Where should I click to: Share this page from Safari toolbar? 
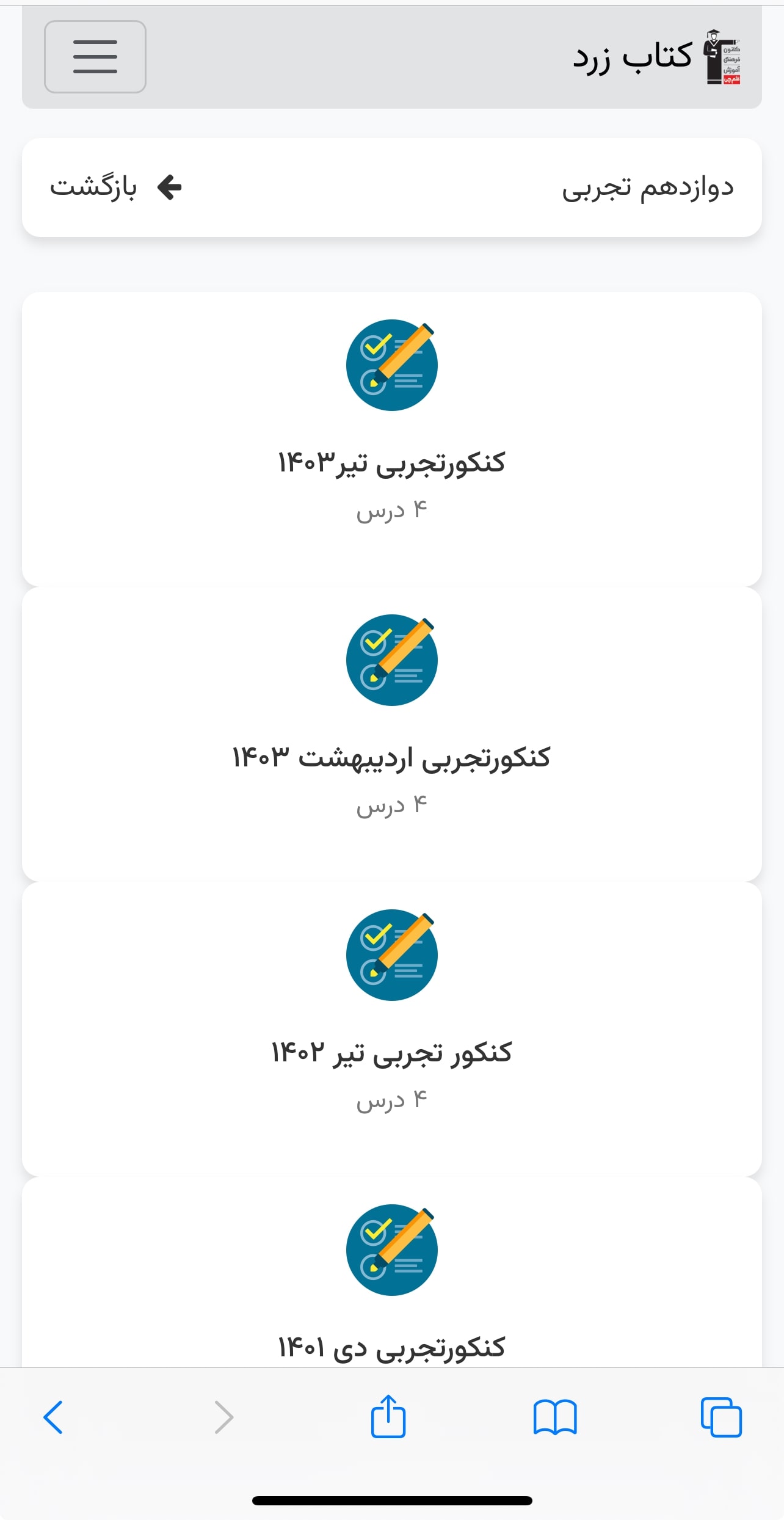(x=388, y=1417)
